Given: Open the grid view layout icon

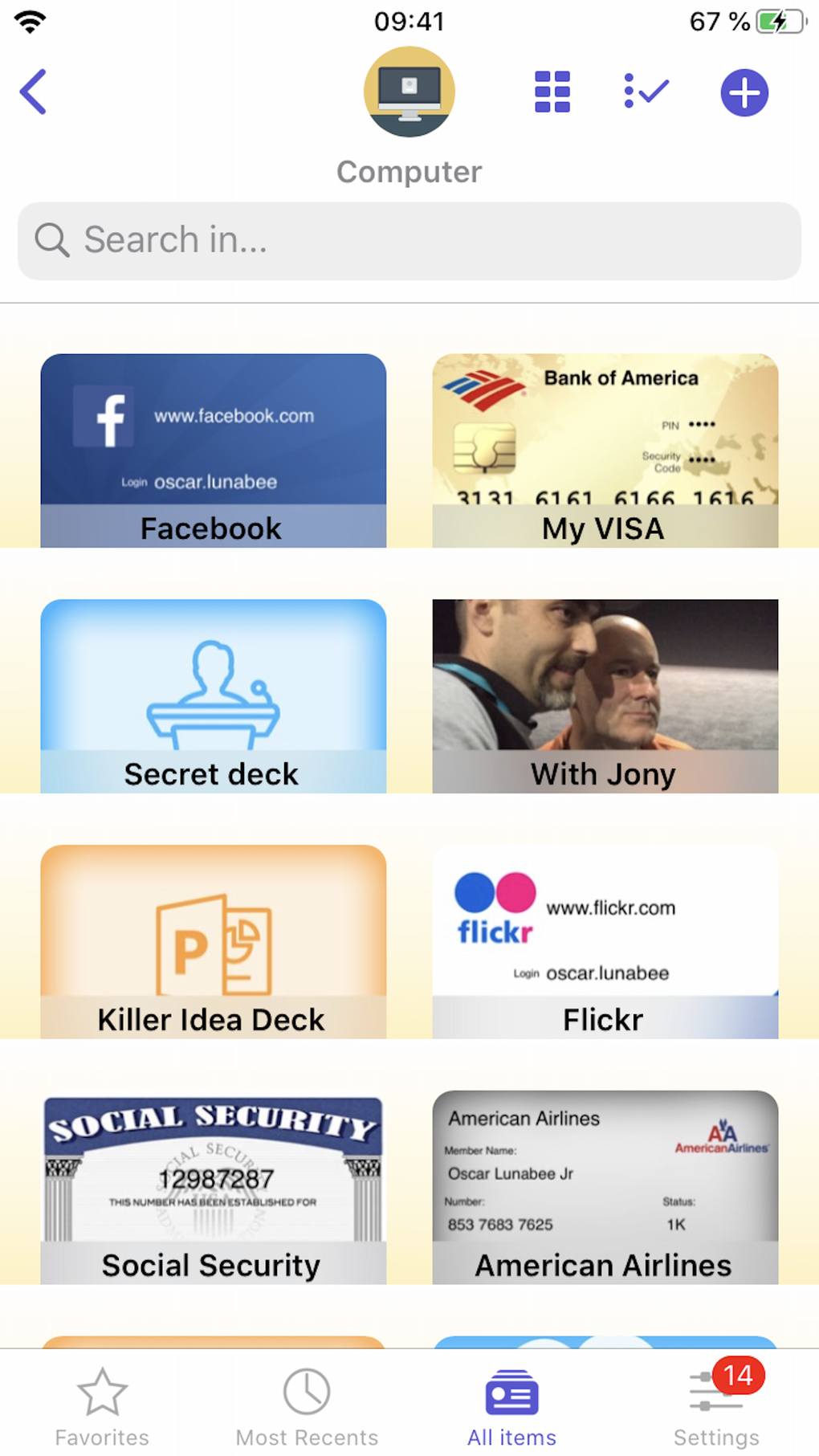Looking at the screenshot, I should coord(551,92).
